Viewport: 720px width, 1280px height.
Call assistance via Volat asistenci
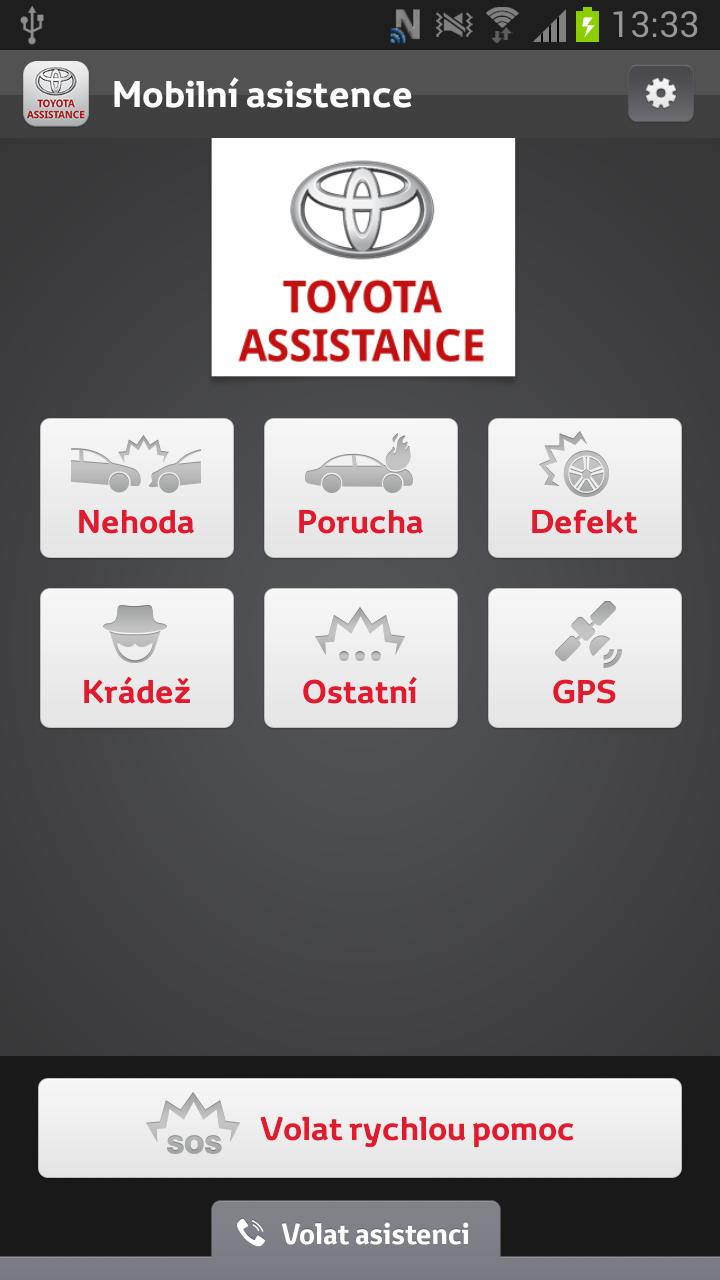click(356, 1231)
